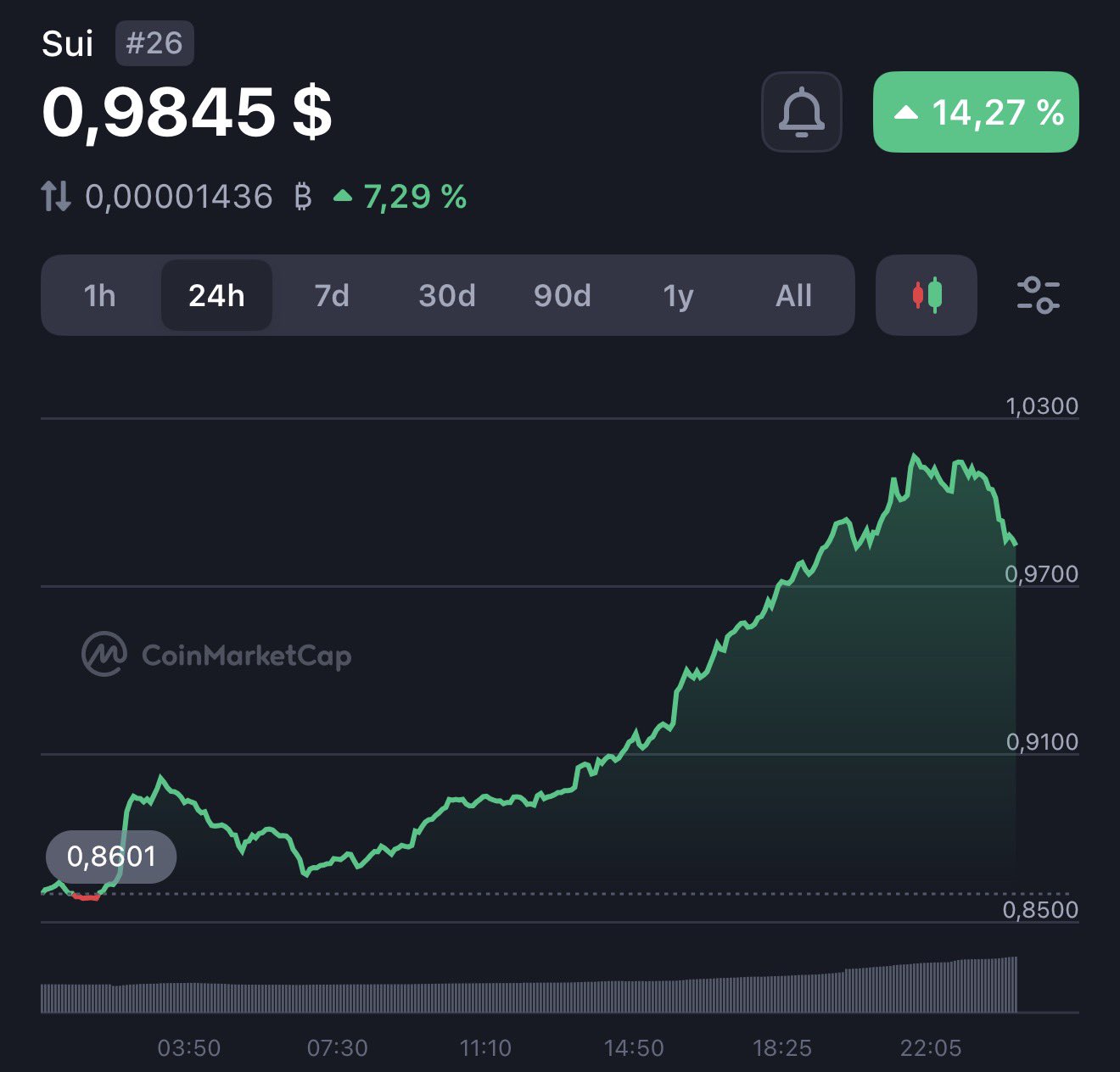This screenshot has width=1120, height=1072.
Task: Select the 24h time range
Action: (x=216, y=296)
